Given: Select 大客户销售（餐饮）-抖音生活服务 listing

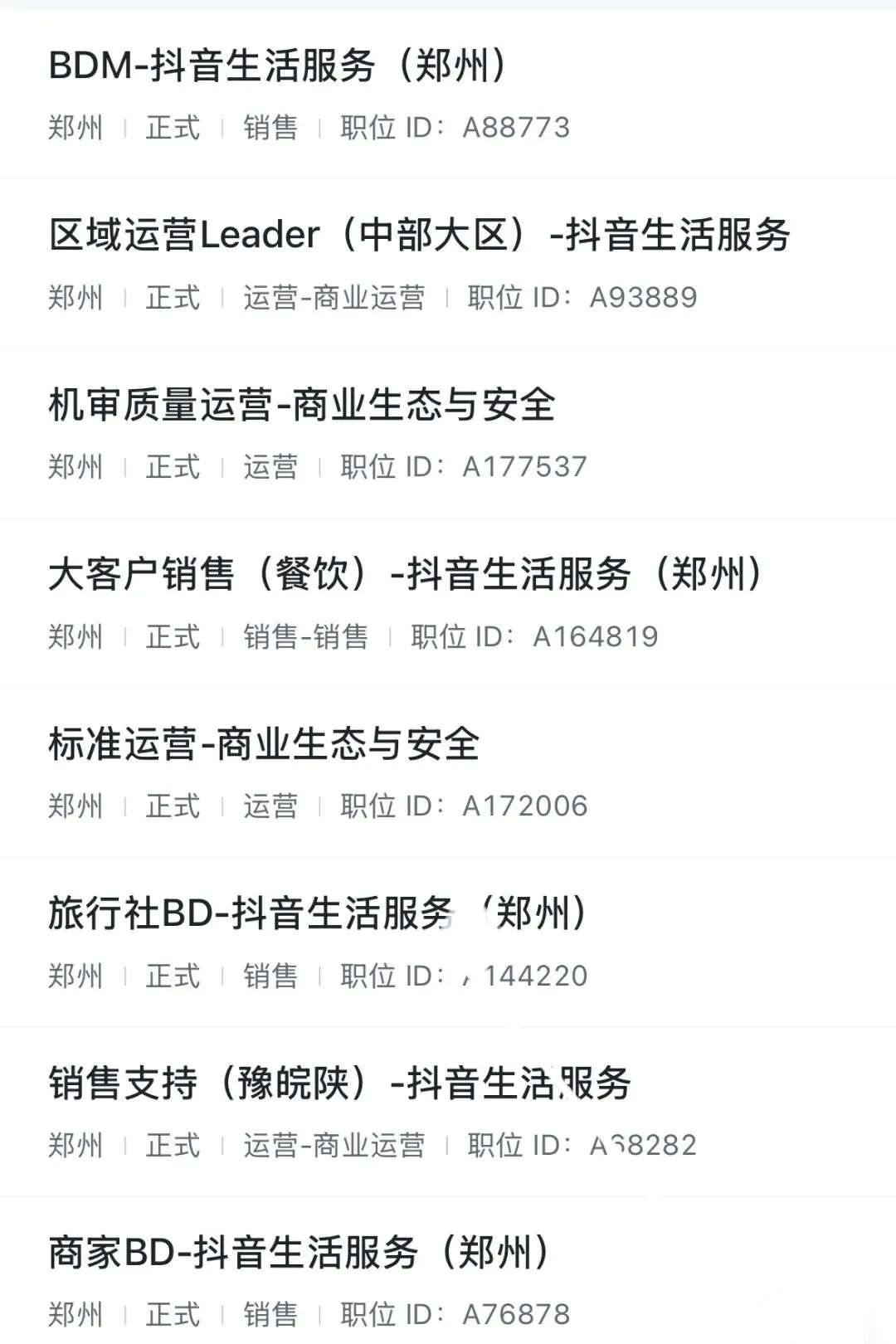Looking at the screenshot, I should tap(405, 575).
